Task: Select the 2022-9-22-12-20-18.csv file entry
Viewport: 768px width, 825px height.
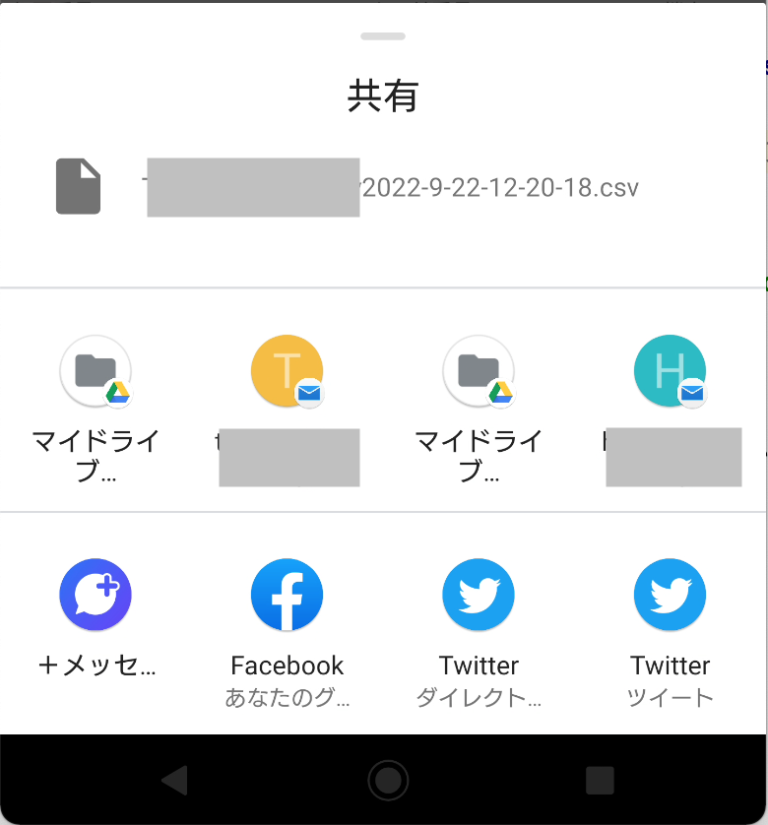Action: pyautogui.click(x=450, y=187)
